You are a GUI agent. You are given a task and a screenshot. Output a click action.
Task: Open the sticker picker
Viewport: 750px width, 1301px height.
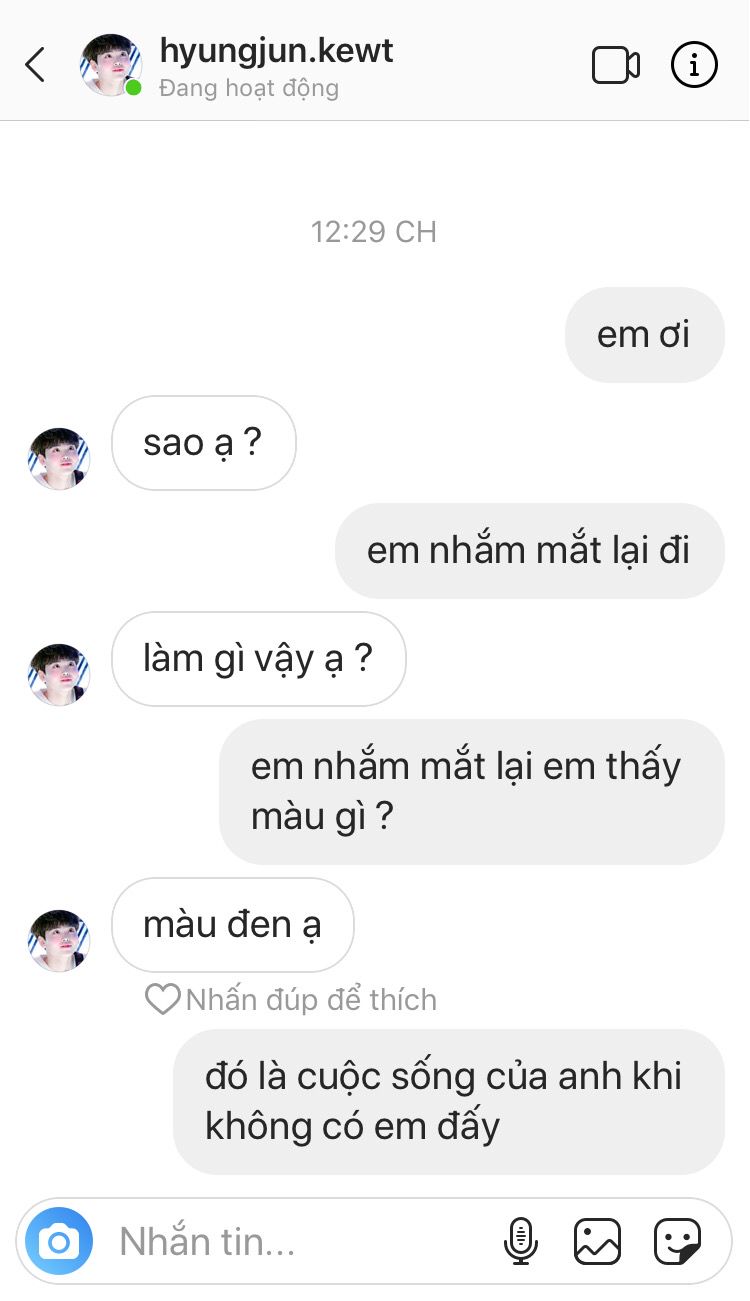click(677, 1241)
